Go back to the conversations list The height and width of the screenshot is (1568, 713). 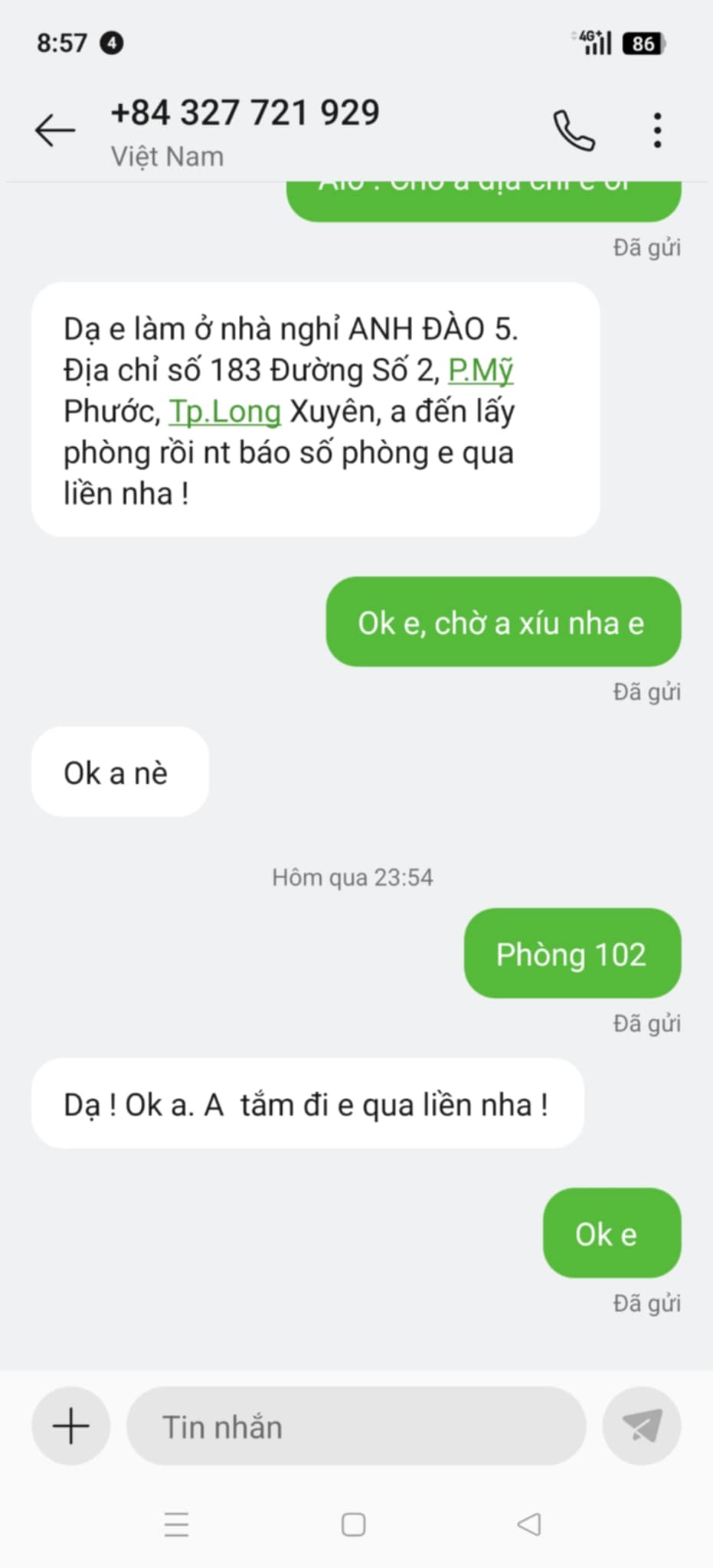pyautogui.click(x=55, y=130)
